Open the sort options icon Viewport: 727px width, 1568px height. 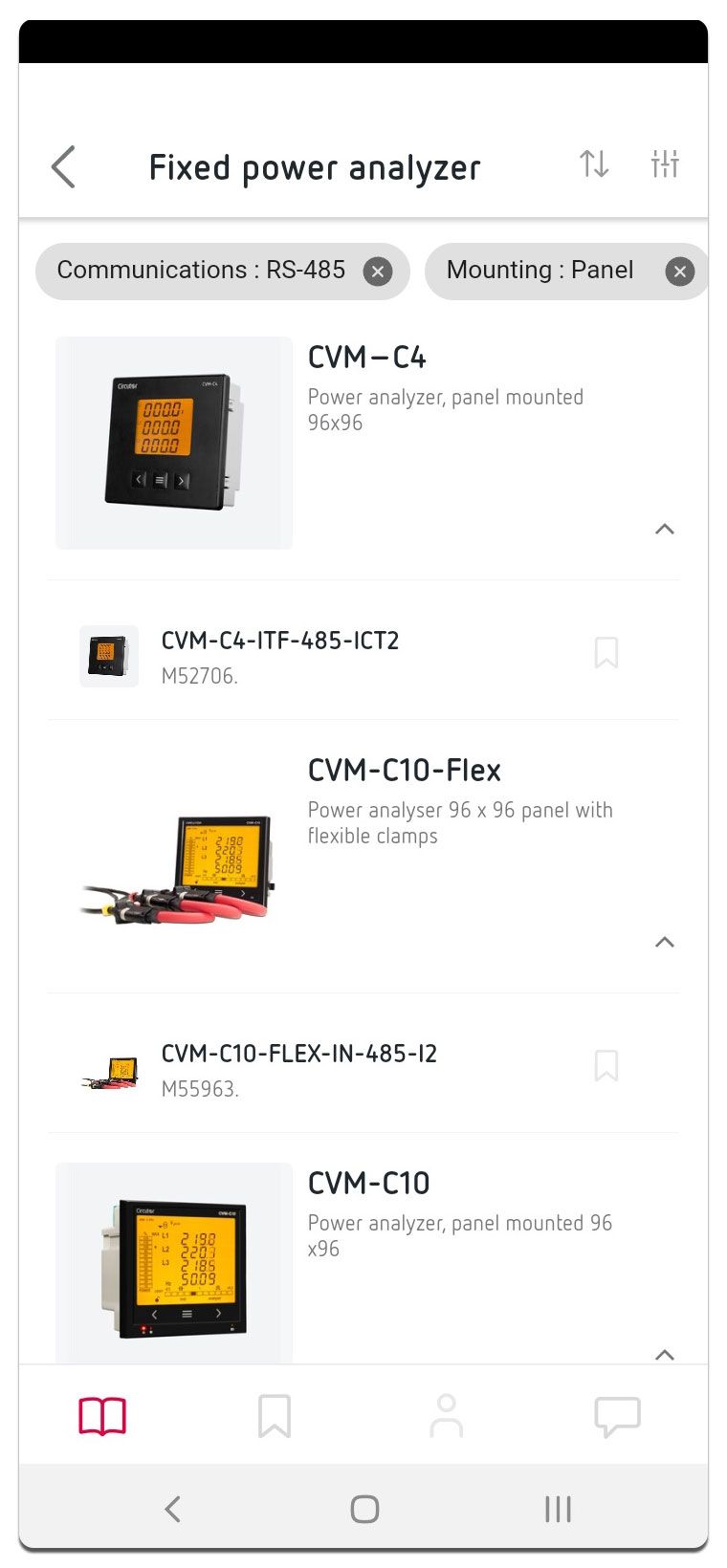coord(593,164)
